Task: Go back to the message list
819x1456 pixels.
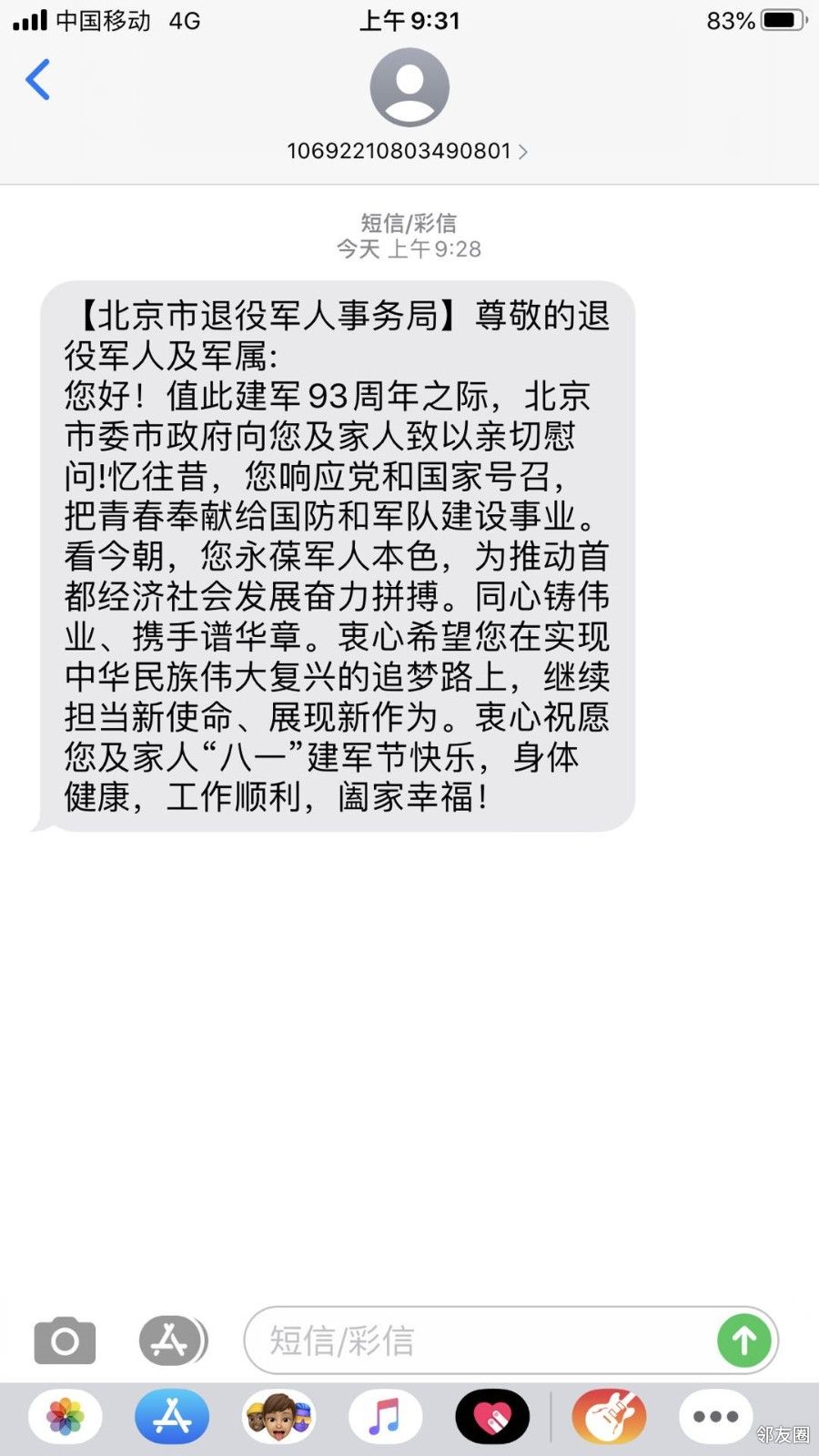Action: click(37, 80)
